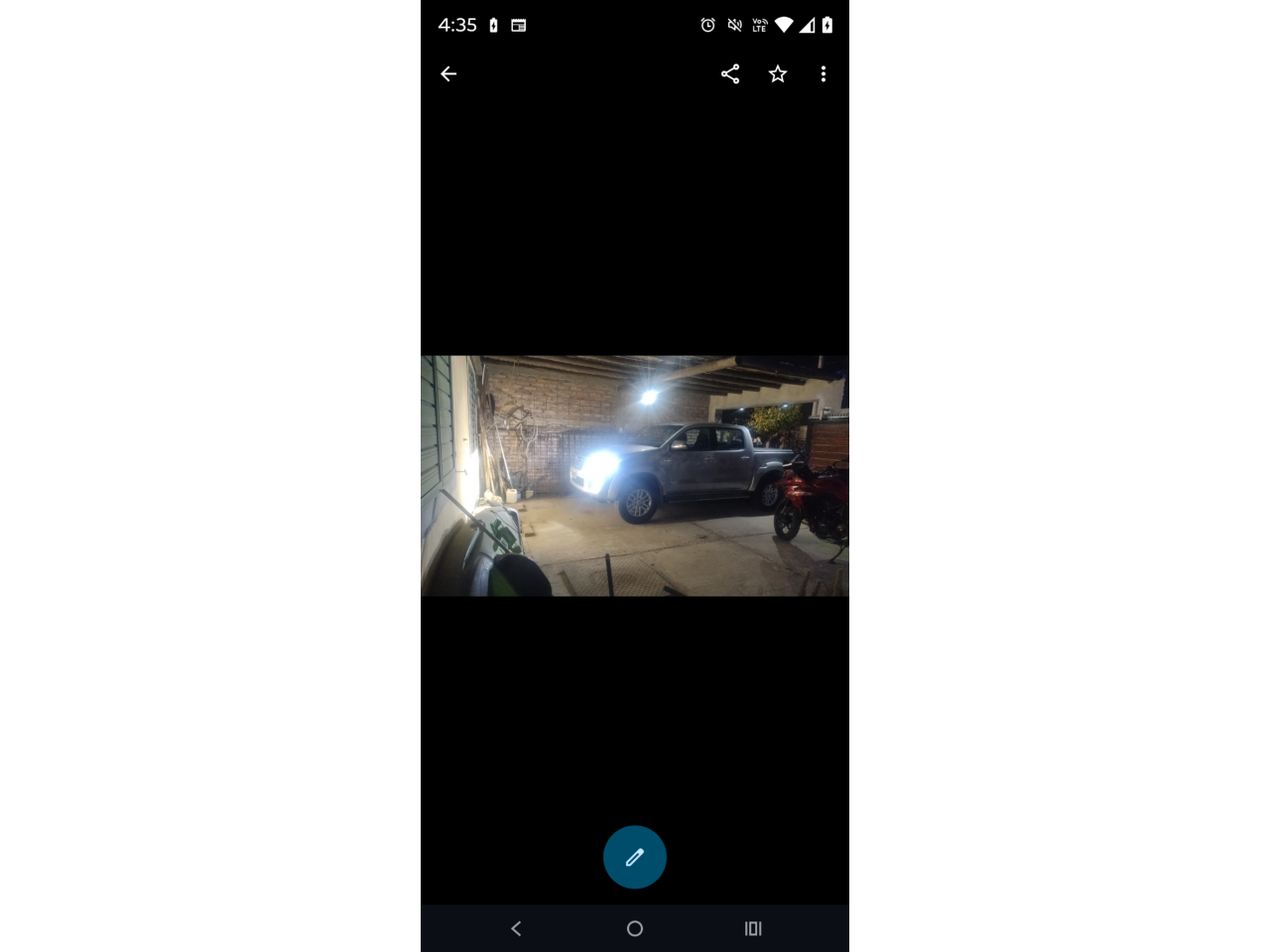This screenshot has width=1270, height=952.
Task: Open the three-dot overflow menu
Action: click(824, 74)
